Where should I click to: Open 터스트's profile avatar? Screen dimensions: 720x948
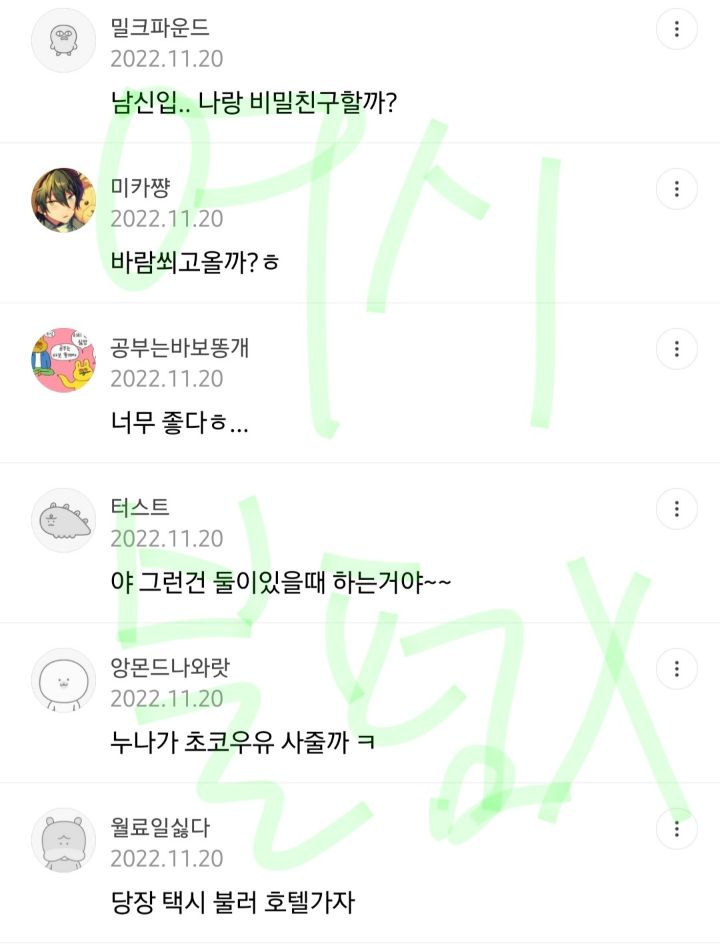pos(64,521)
